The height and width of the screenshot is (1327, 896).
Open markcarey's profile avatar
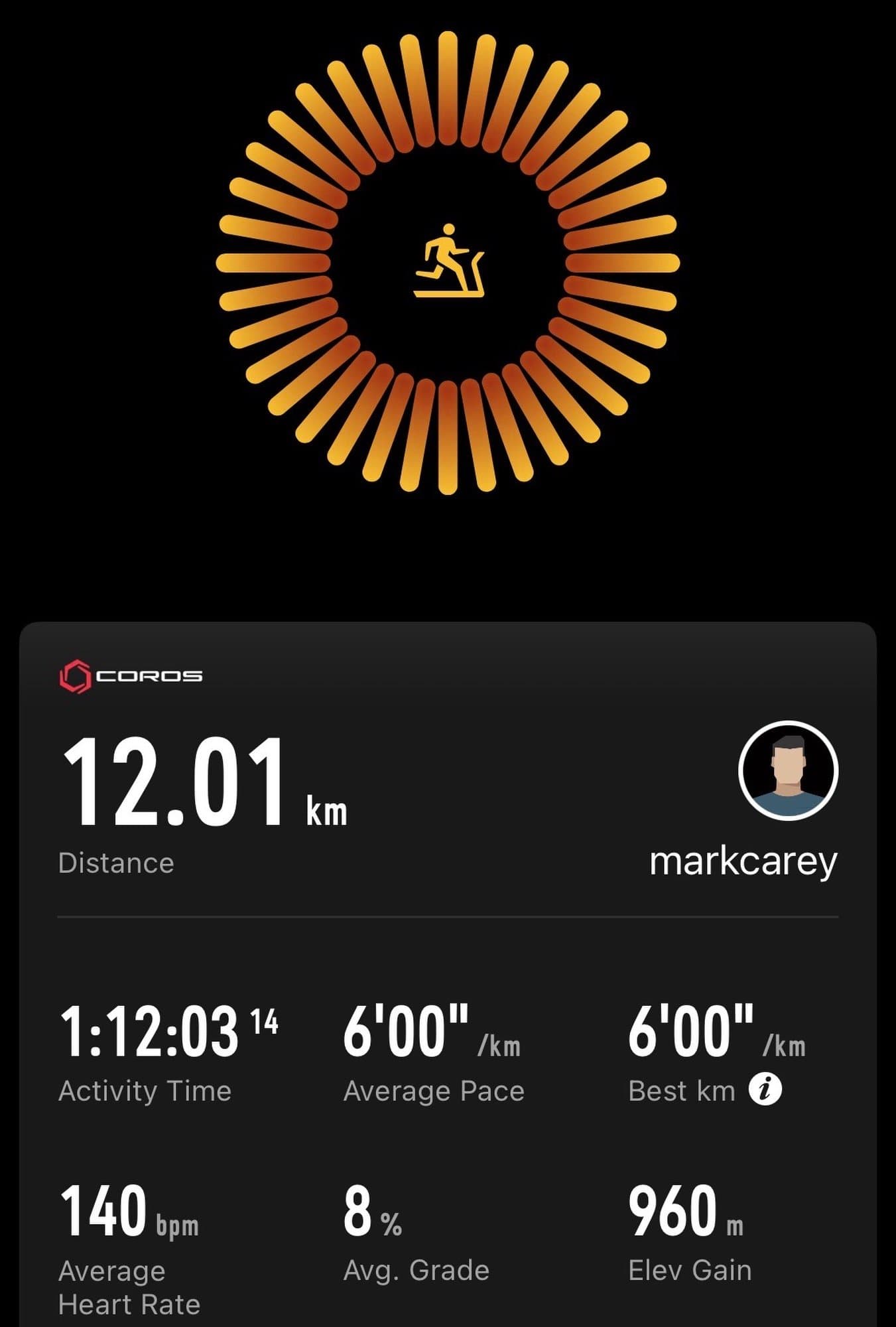pyautogui.click(x=788, y=770)
